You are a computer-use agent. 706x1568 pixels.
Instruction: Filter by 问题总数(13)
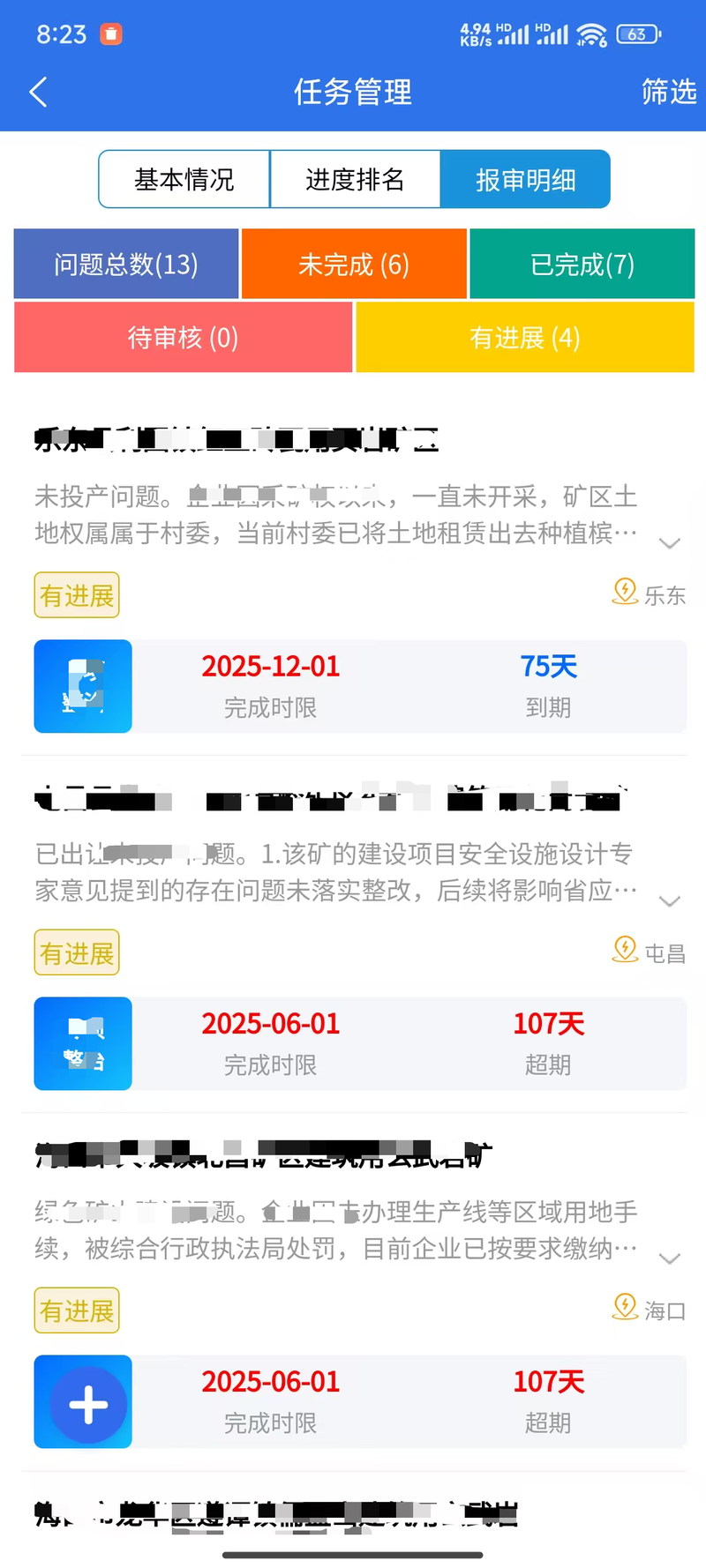point(126,265)
